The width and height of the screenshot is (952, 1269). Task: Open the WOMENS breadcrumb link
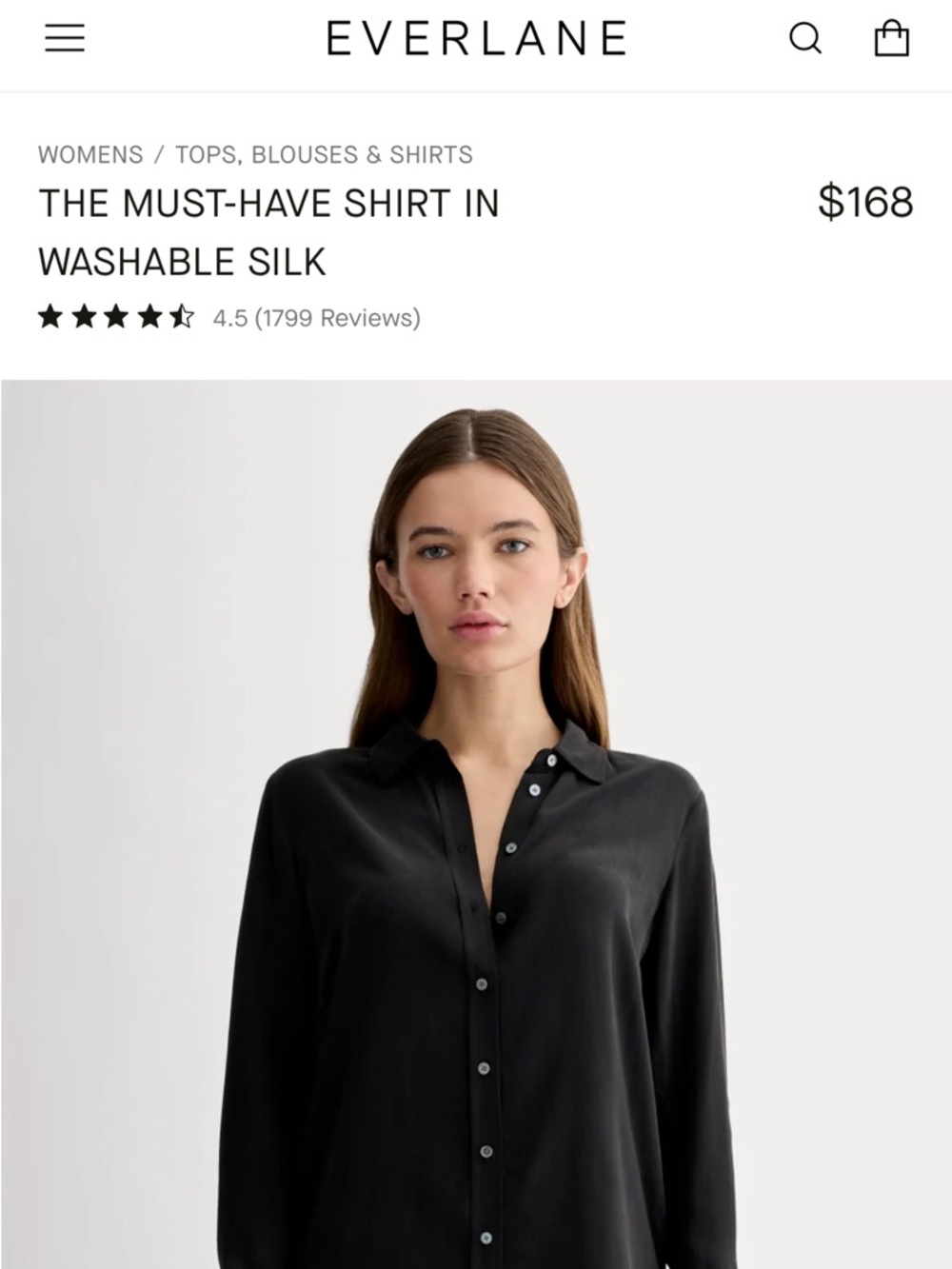pyautogui.click(x=90, y=154)
